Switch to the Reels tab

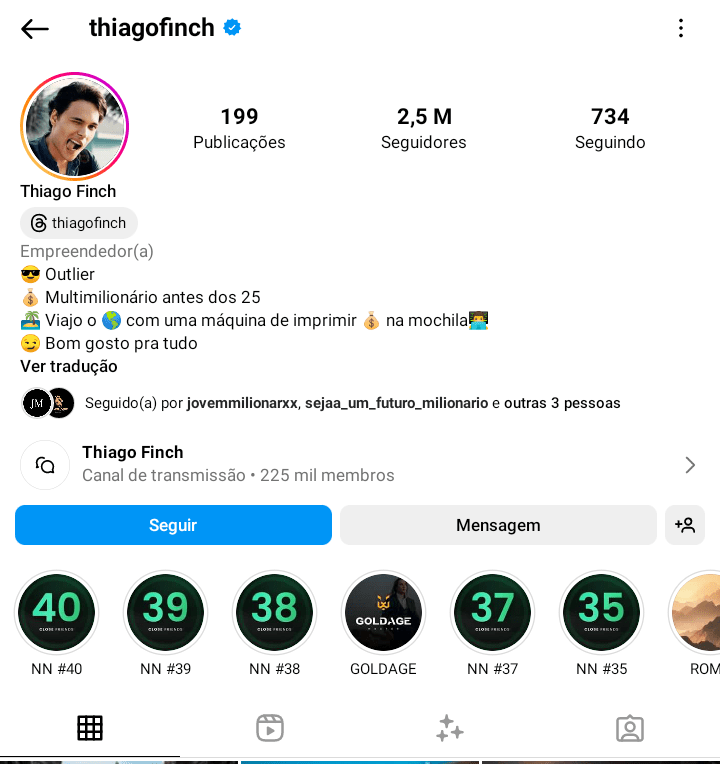point(270,728)
